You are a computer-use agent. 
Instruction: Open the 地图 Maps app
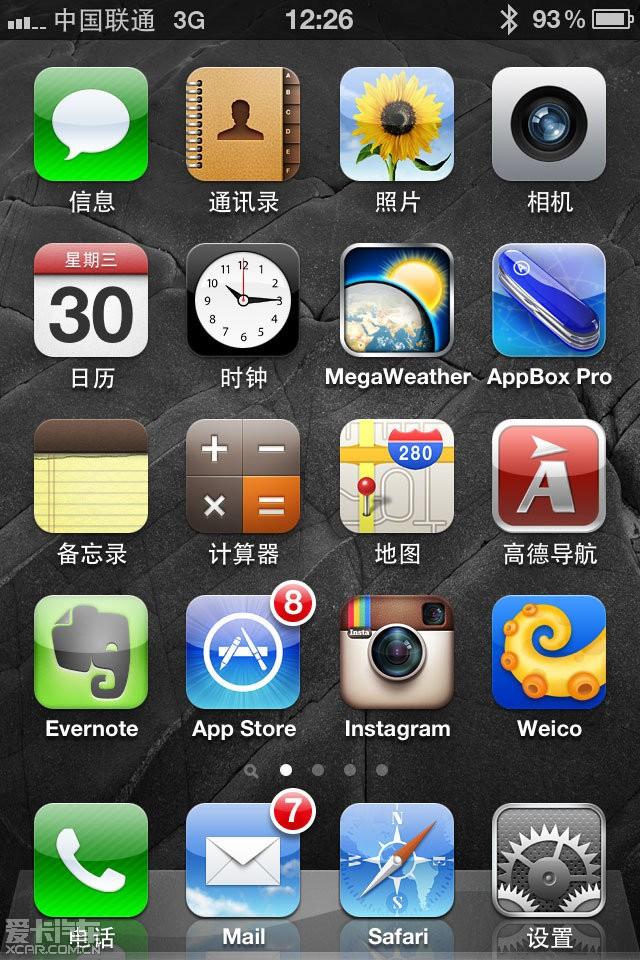click(x=397, y=476)
